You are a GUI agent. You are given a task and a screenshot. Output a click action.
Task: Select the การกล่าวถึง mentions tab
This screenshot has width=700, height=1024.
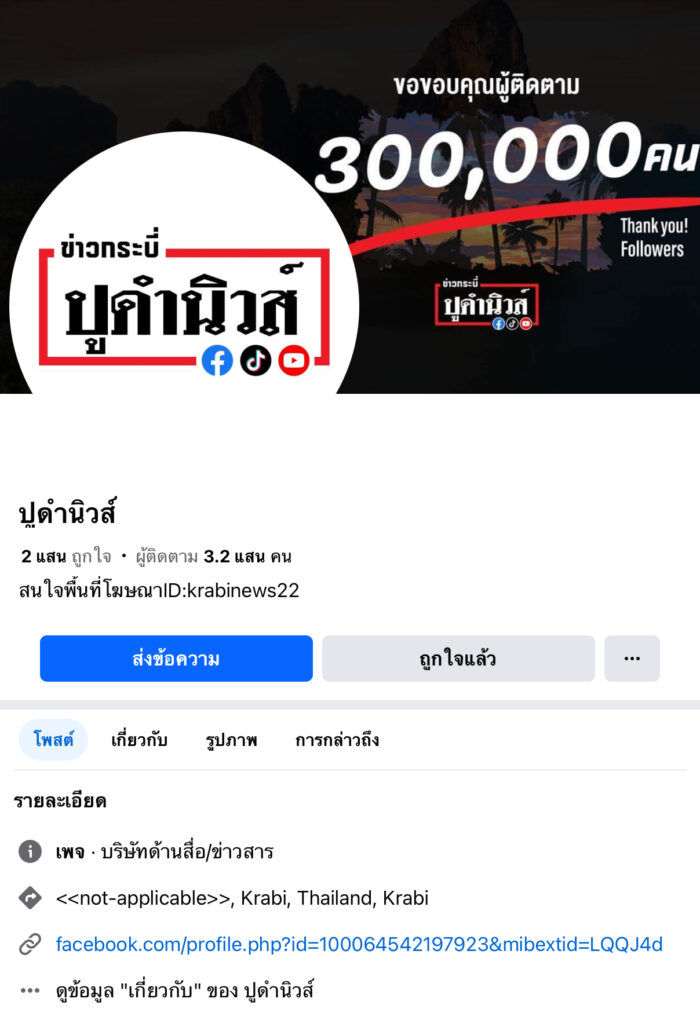(x=337, y=740)
